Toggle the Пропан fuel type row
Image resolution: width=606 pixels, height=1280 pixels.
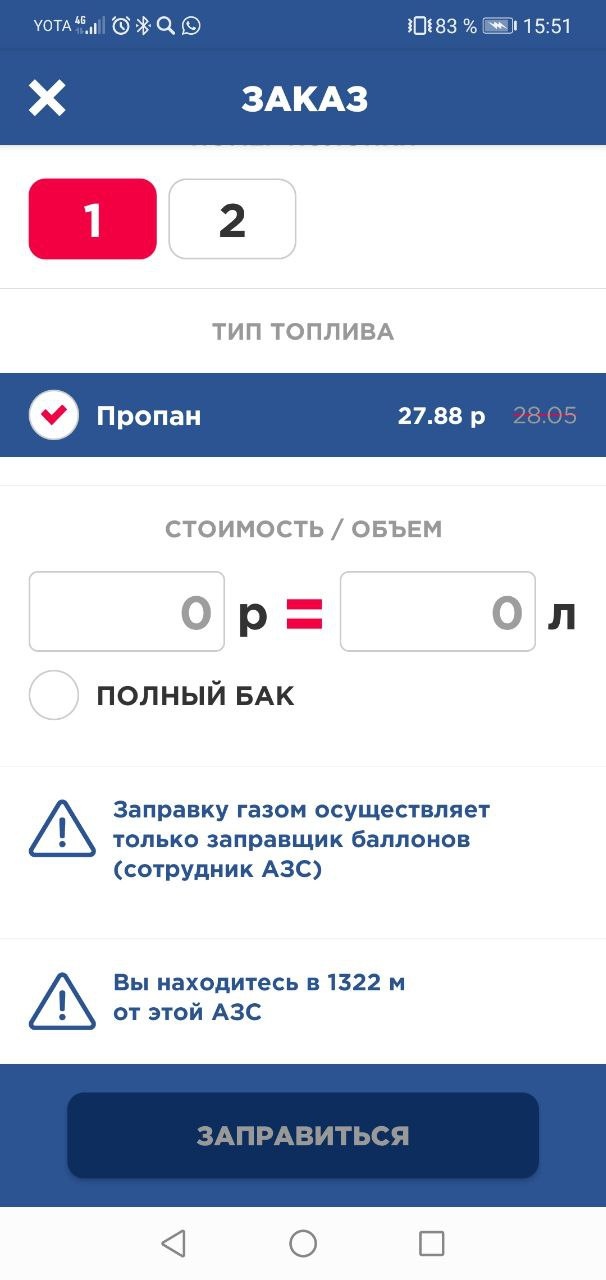(303, 416)
